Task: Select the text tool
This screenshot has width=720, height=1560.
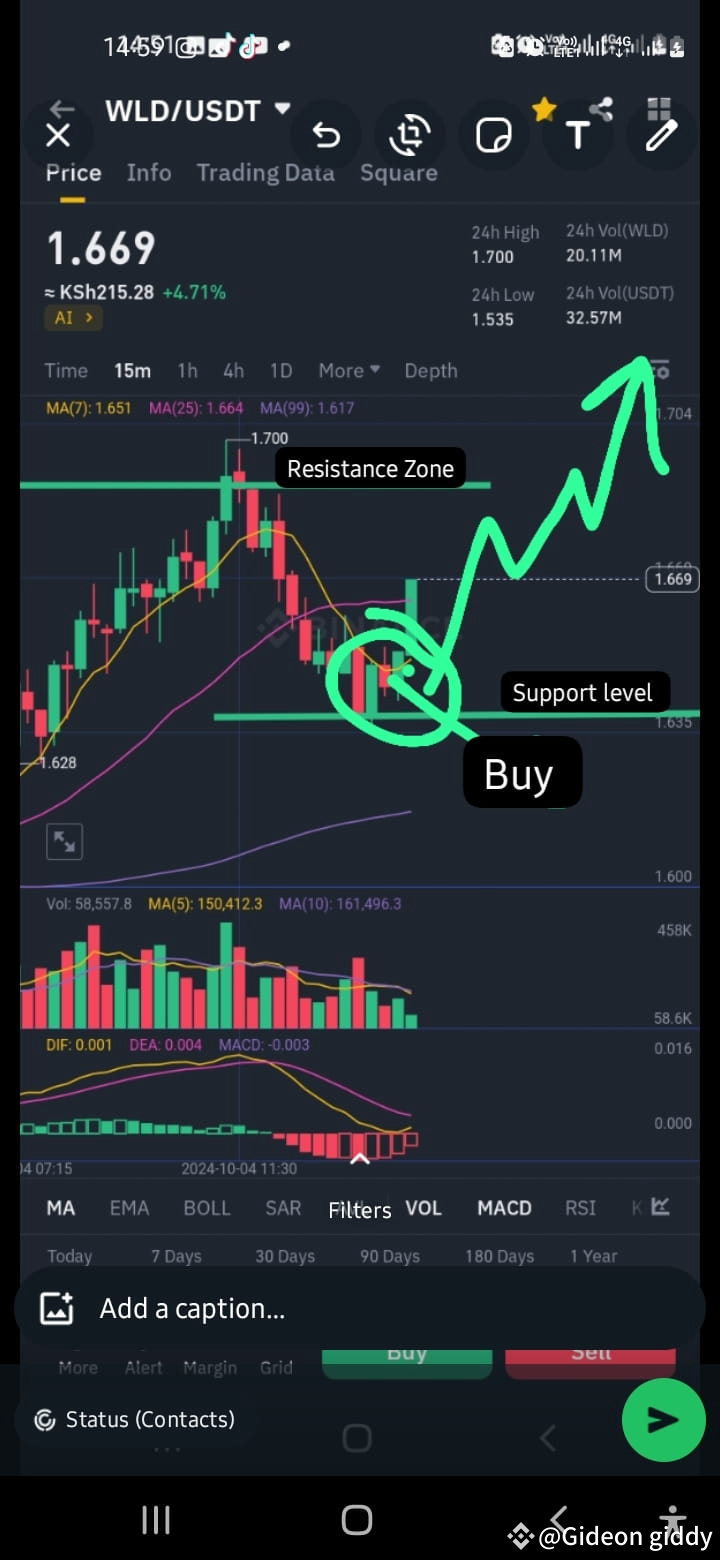Action: 578,133
